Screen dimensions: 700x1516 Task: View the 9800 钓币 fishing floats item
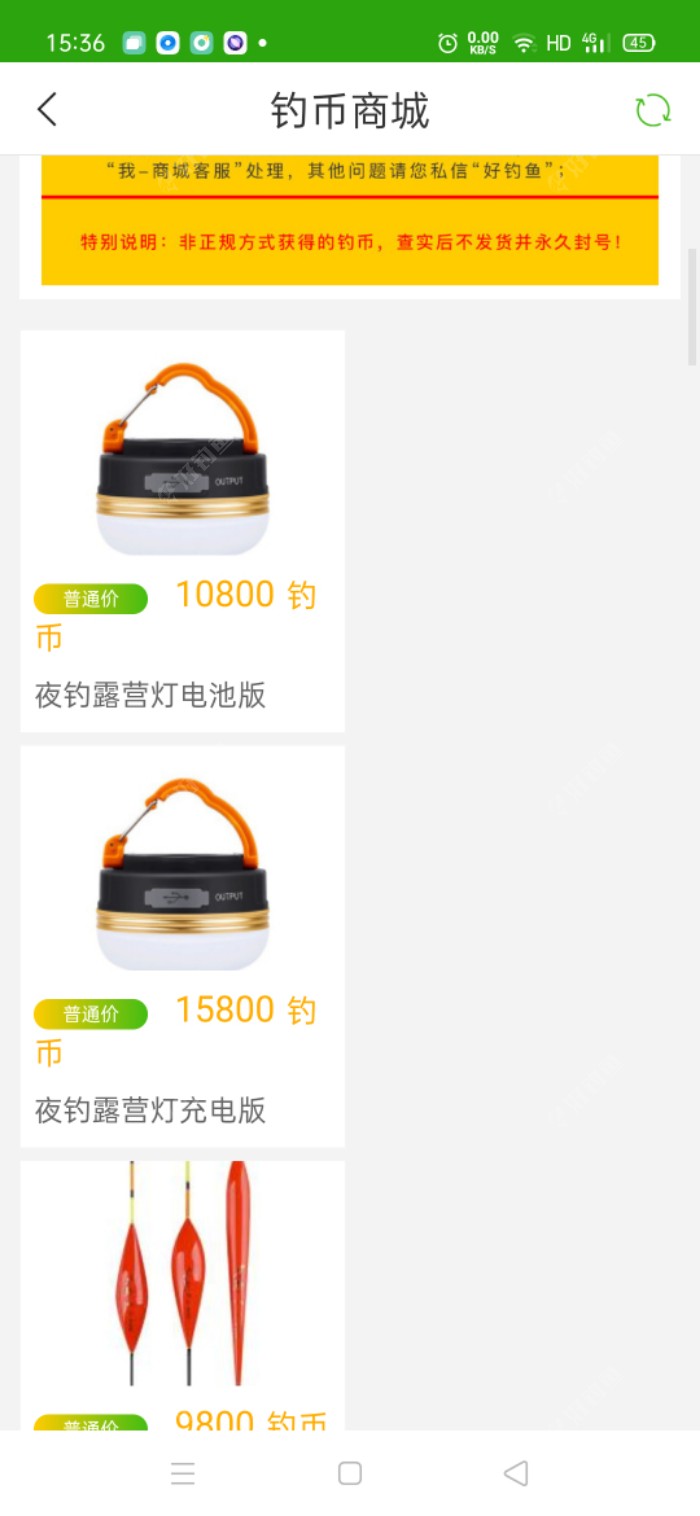coord(182,1290)
